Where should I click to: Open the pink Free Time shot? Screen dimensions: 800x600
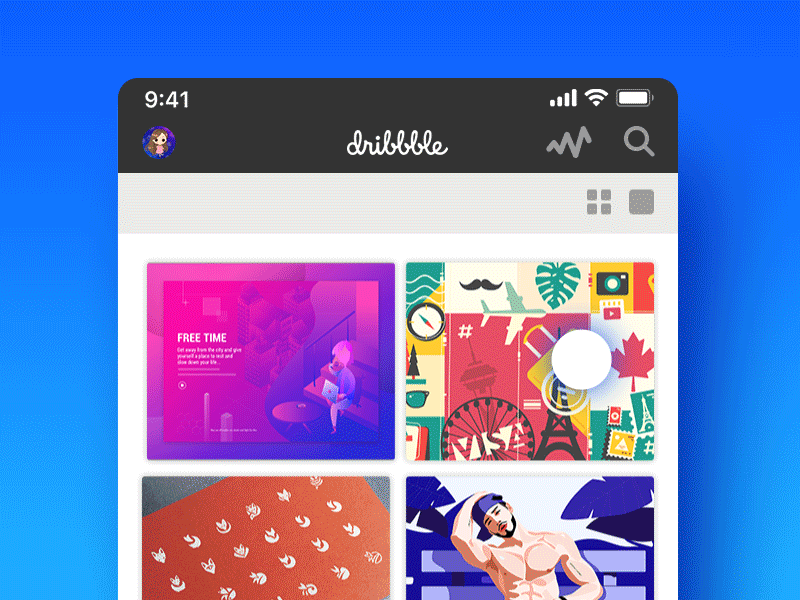pos(270,361)
